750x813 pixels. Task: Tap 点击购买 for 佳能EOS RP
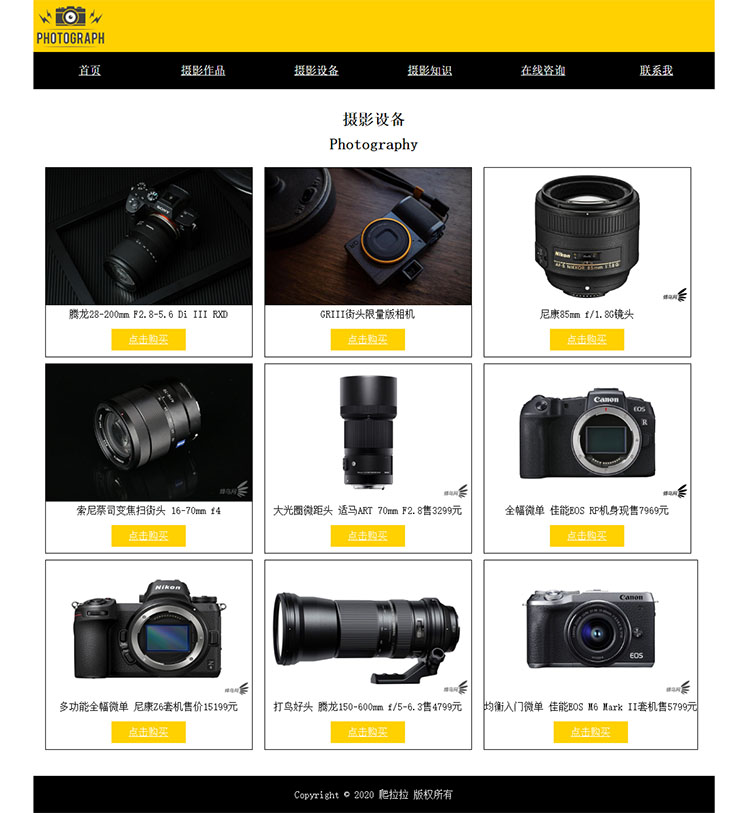(x=586, y=535)
